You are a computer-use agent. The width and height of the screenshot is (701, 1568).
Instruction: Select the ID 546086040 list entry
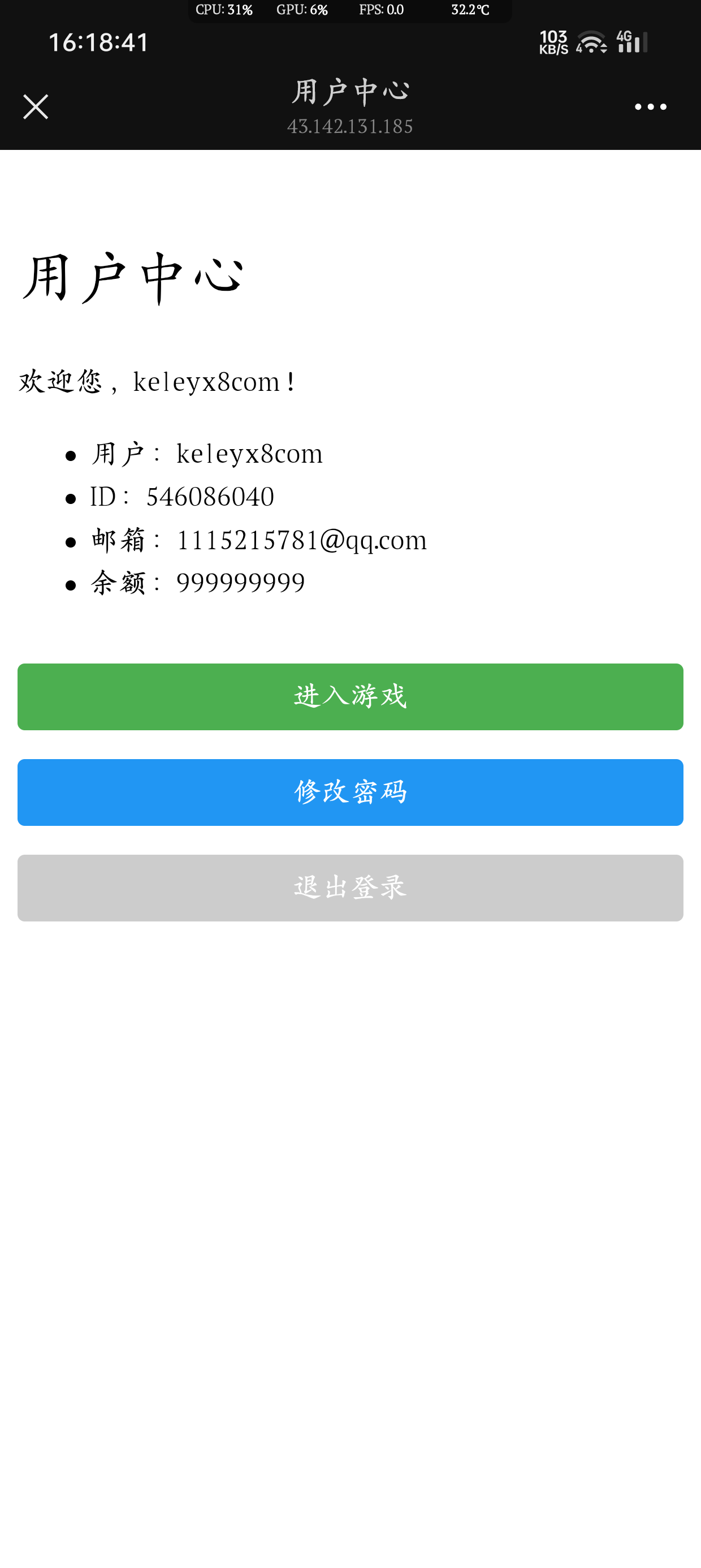tap(181, 496)
